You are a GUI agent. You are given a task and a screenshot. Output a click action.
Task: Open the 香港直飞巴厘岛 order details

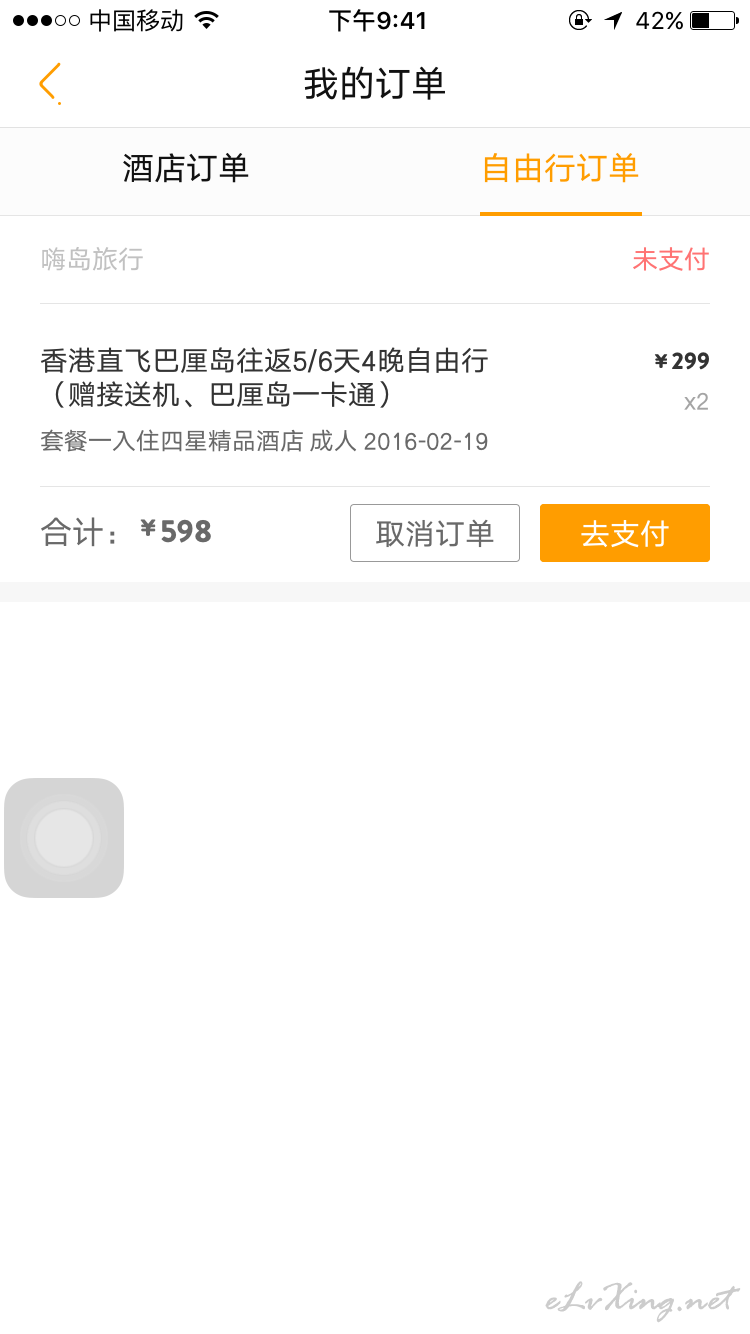(375, 397)
